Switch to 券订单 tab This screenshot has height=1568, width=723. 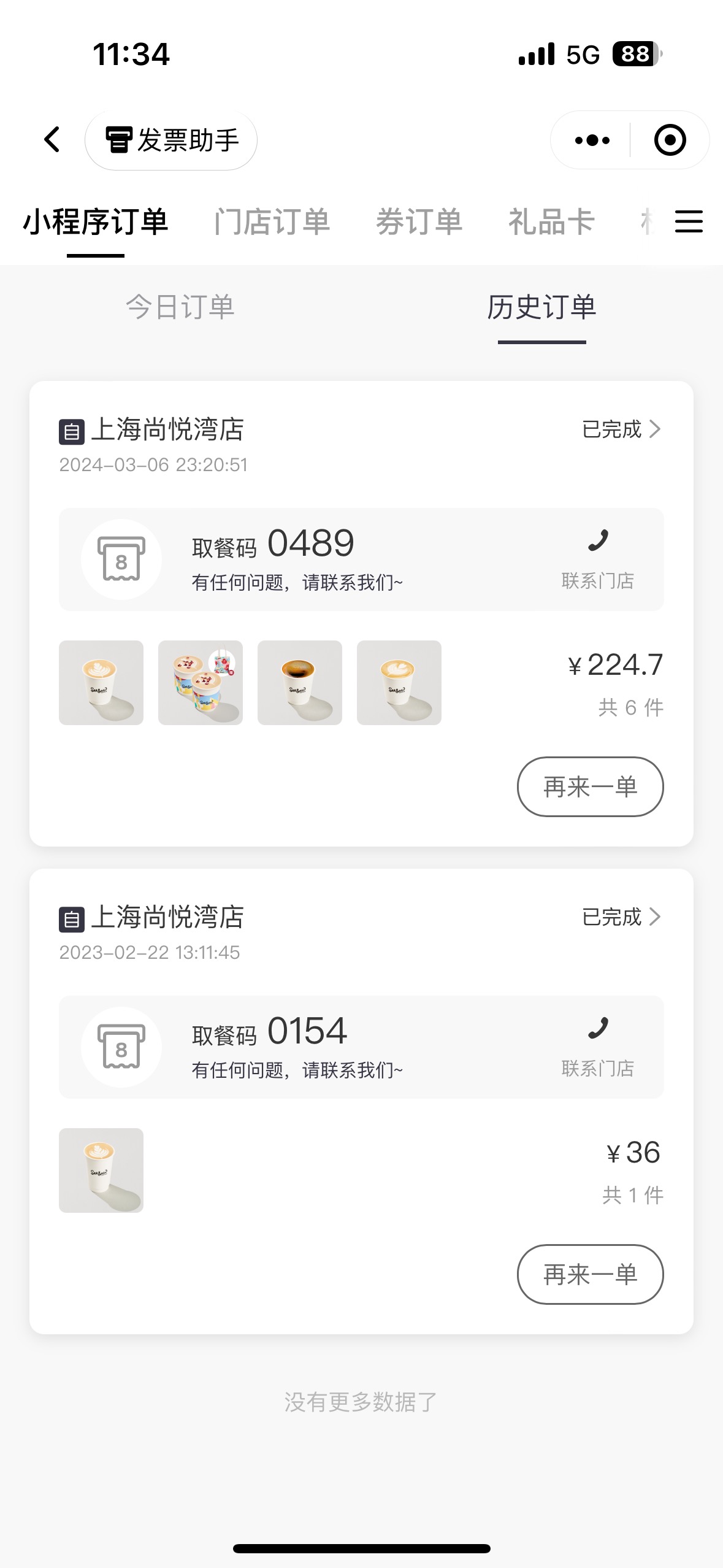(x=419, y=221)
